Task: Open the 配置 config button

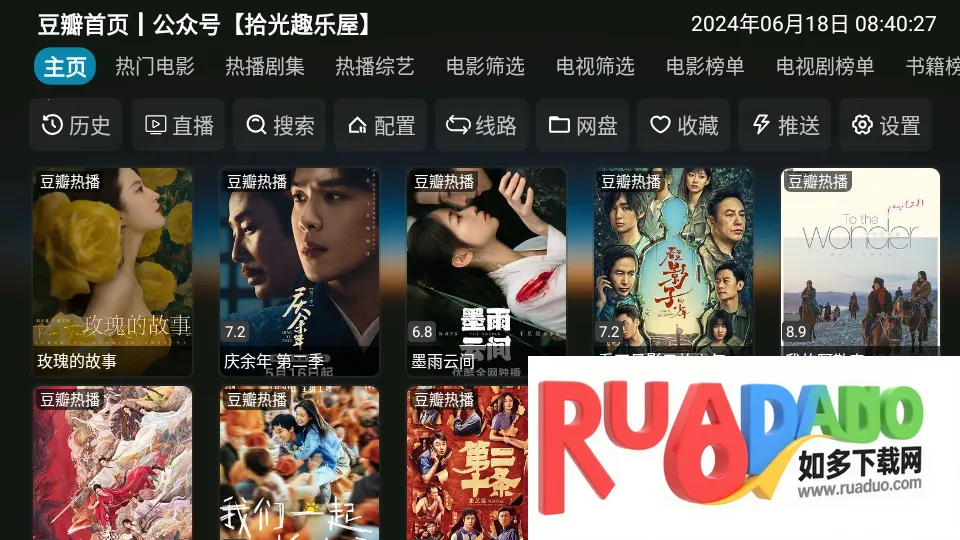Action: click(x=381, y=125)
